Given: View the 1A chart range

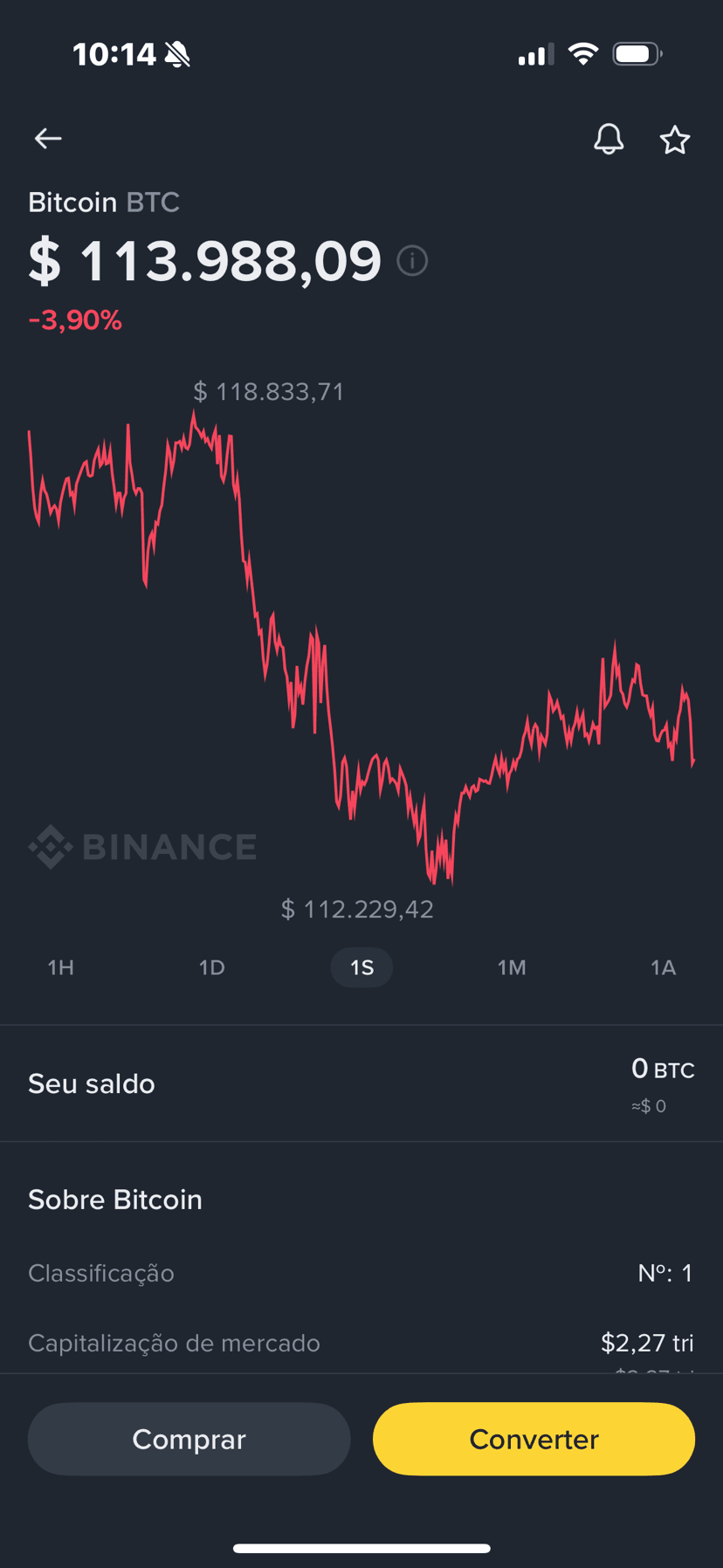Looking at the screenshot, I should [x=663, y=967].
